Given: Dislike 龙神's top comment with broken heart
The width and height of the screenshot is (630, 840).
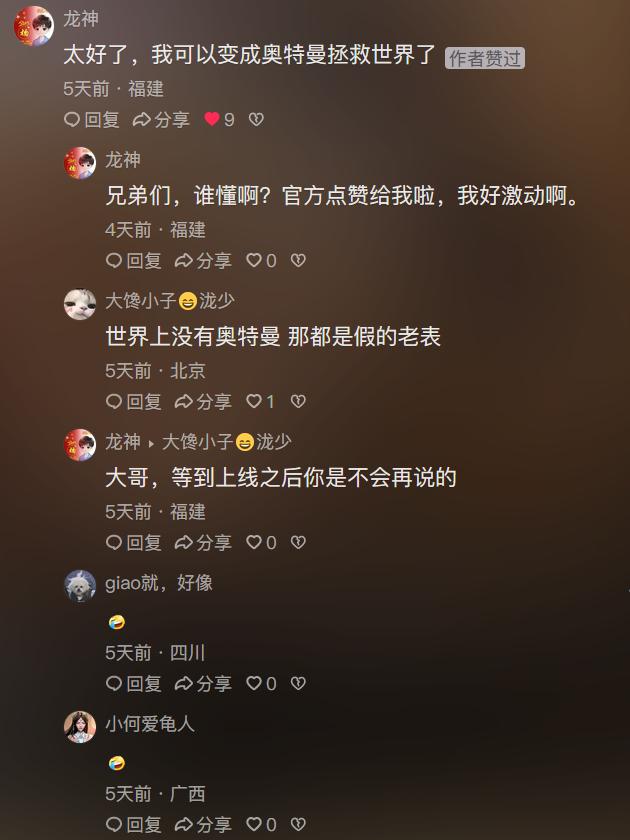Looking at the screenshot, I should 256,120.
